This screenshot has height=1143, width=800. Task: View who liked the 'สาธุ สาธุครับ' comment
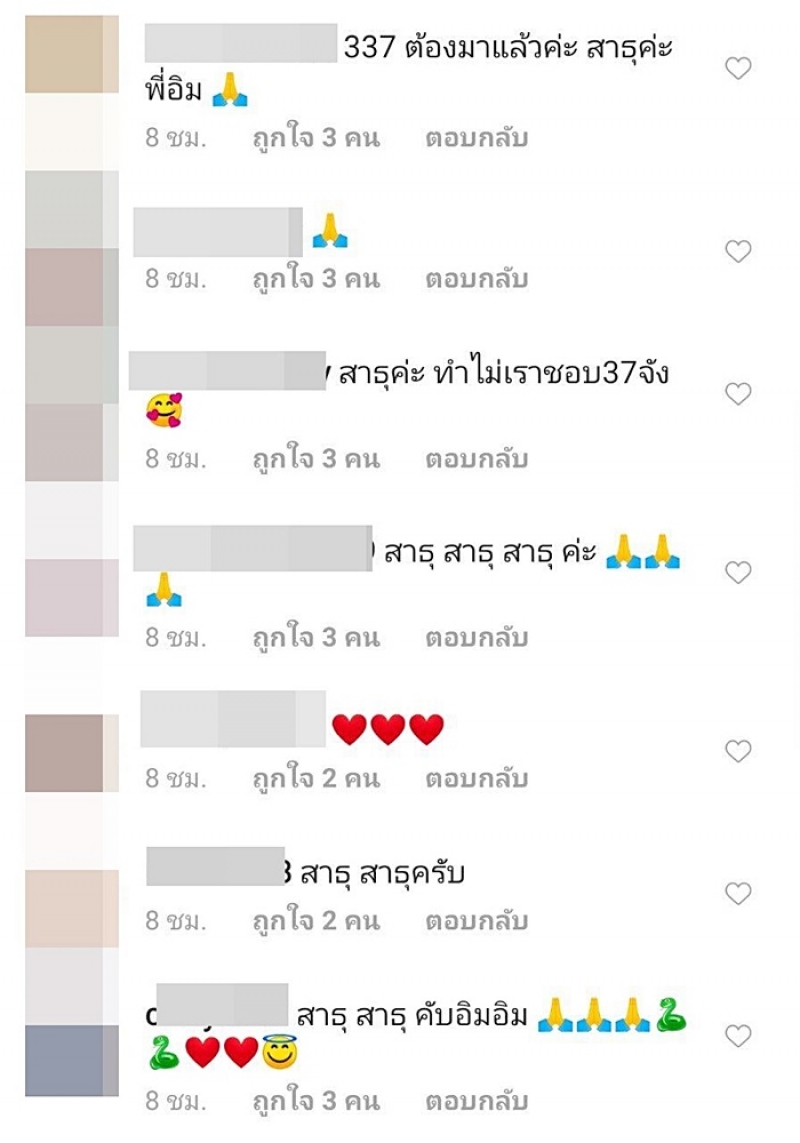click(x=316, y=920)
